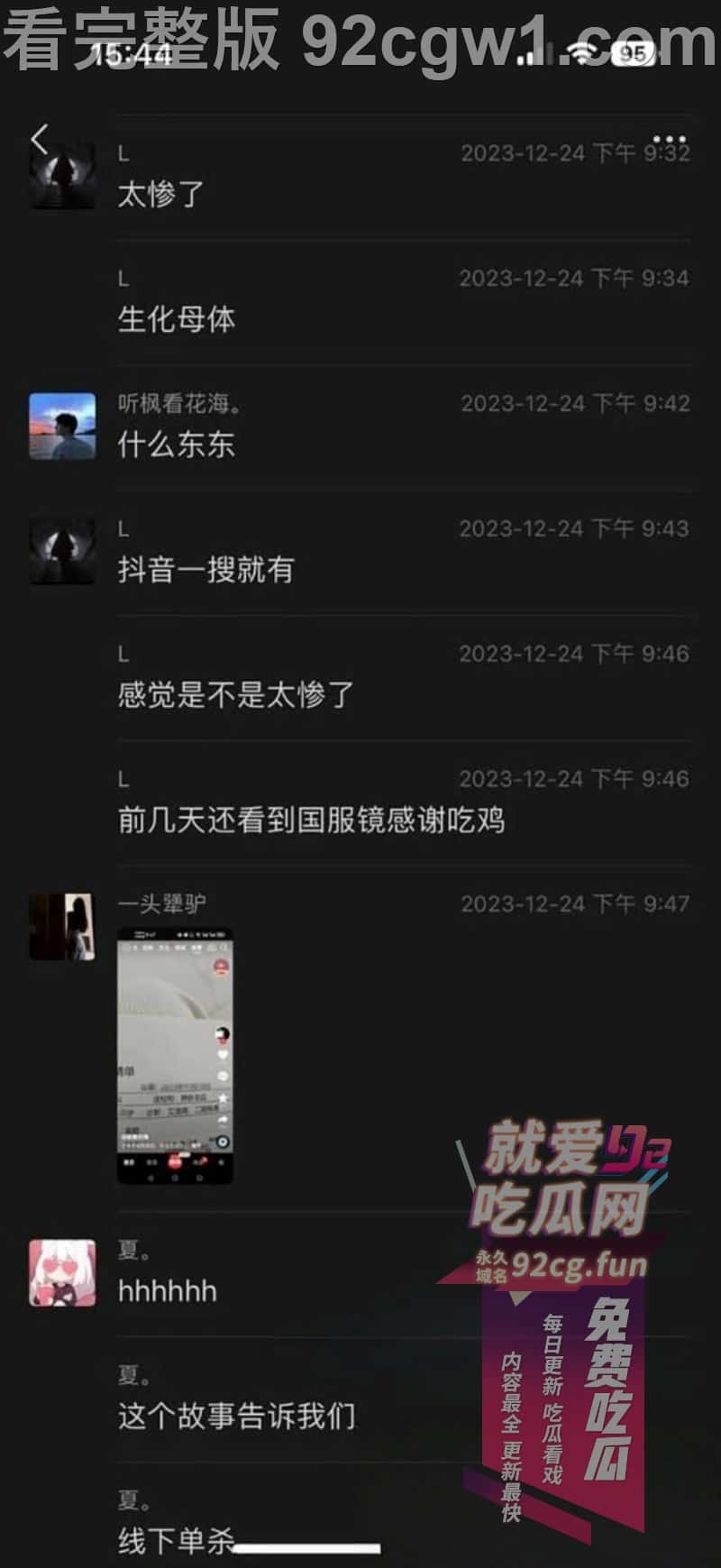Tap 夏。's pink anime avatar
Screen dimensions: 721x1568
(62, 1272)
